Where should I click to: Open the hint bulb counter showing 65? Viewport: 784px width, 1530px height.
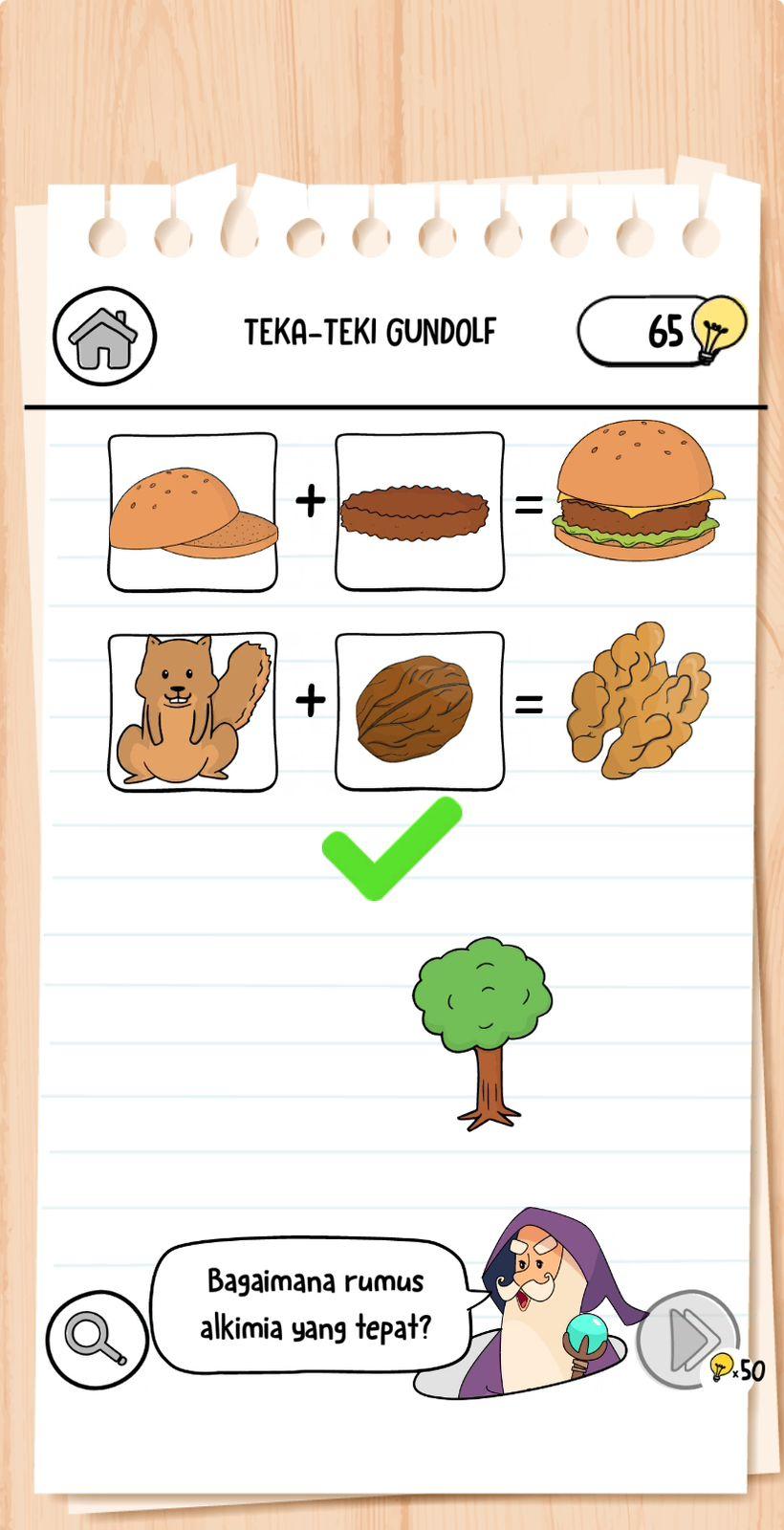coord(662,331)
